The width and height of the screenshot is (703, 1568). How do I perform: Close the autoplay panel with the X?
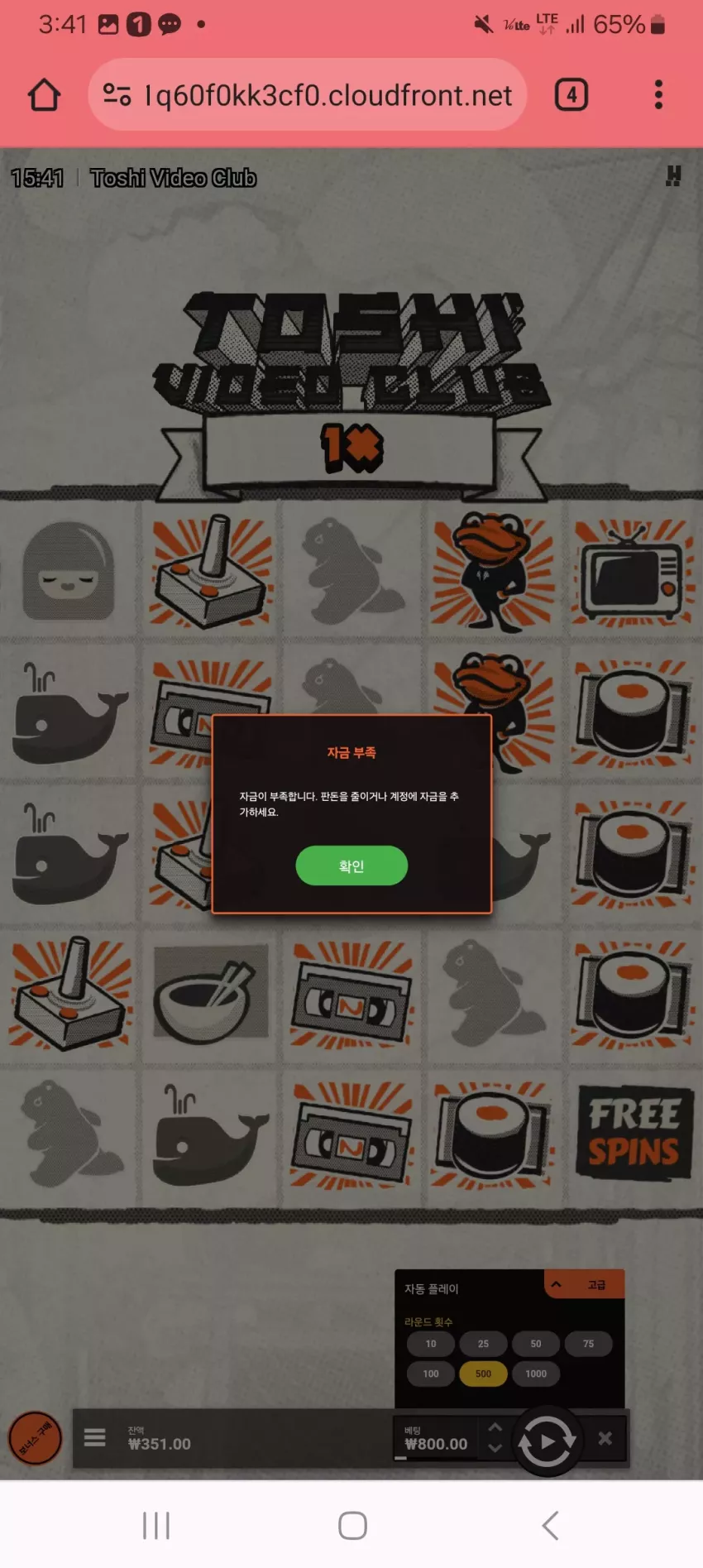click(x=605, y=1438)
